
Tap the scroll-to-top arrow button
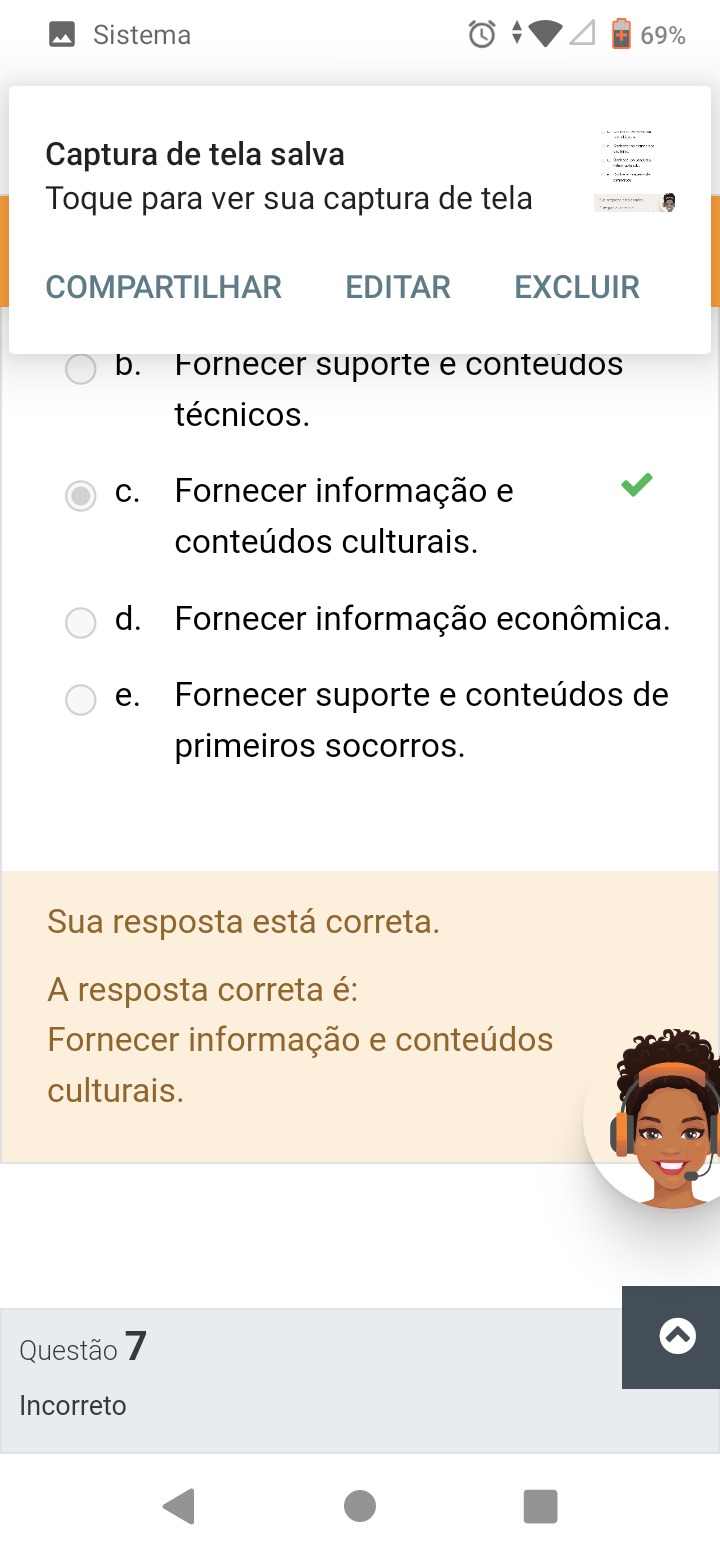(x=677, y=1337)
